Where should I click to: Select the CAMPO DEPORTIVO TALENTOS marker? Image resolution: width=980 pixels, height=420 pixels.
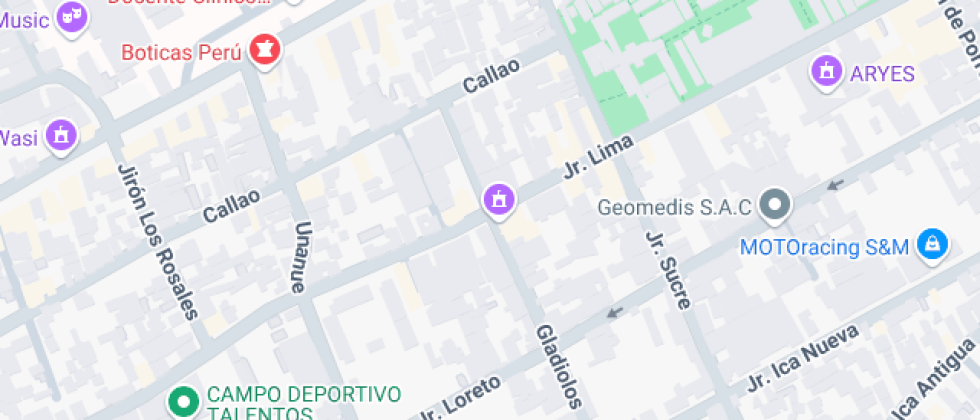tap(183, 403)
